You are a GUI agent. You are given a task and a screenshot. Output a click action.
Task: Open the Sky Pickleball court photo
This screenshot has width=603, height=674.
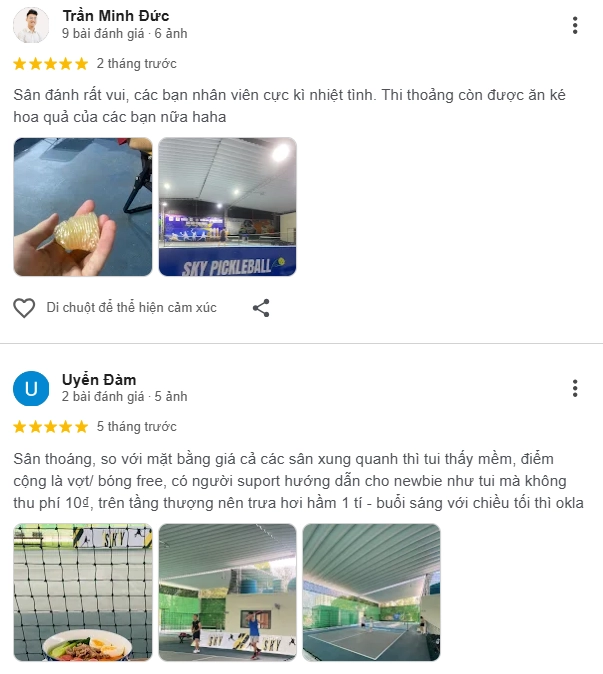(x=227, y=207)
